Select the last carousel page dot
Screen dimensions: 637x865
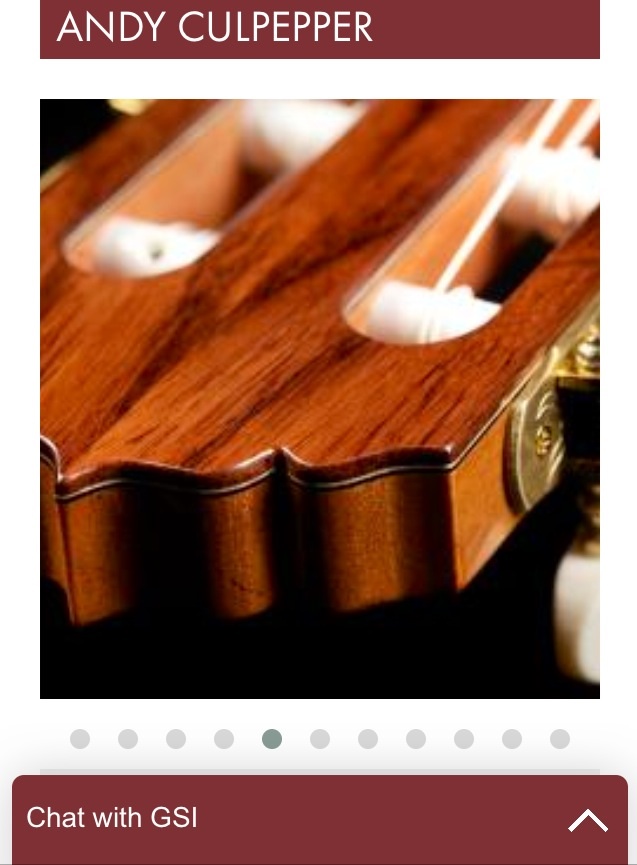tap(560, 739)
